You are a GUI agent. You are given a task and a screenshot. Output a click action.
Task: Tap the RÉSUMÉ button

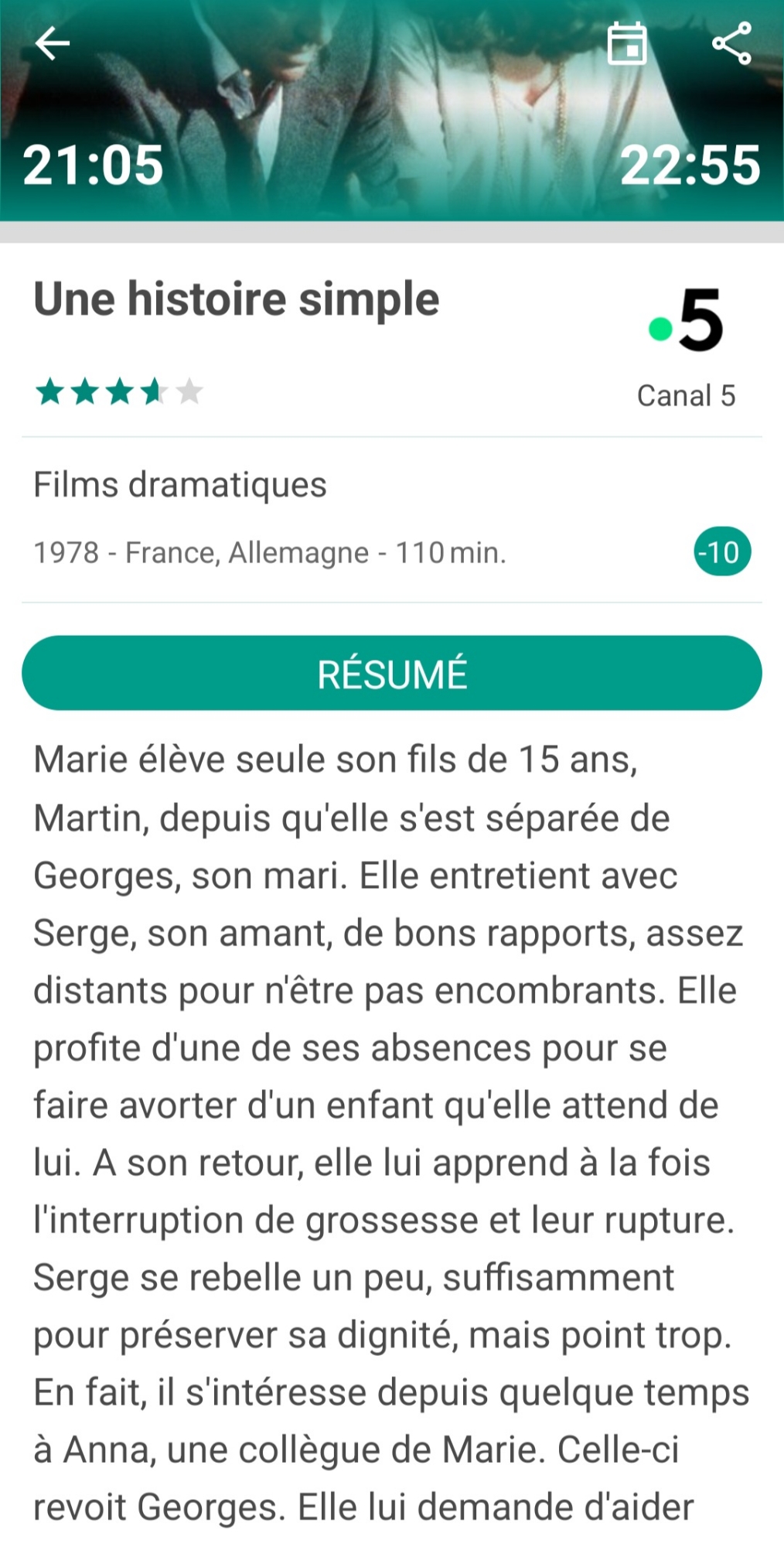(392, 673)
